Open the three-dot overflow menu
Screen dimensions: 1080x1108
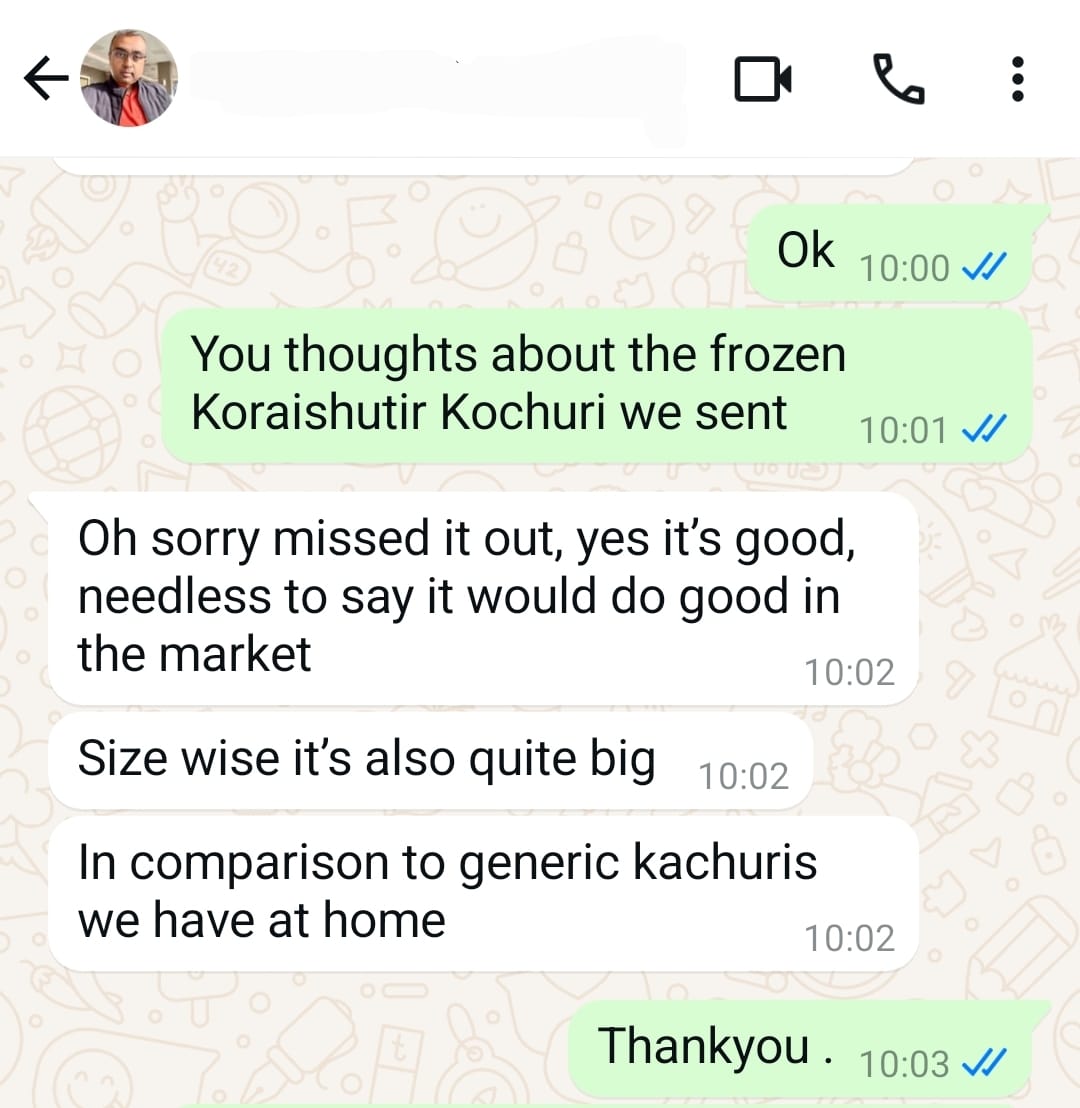pyautogui.click(x=1018, y=79)
